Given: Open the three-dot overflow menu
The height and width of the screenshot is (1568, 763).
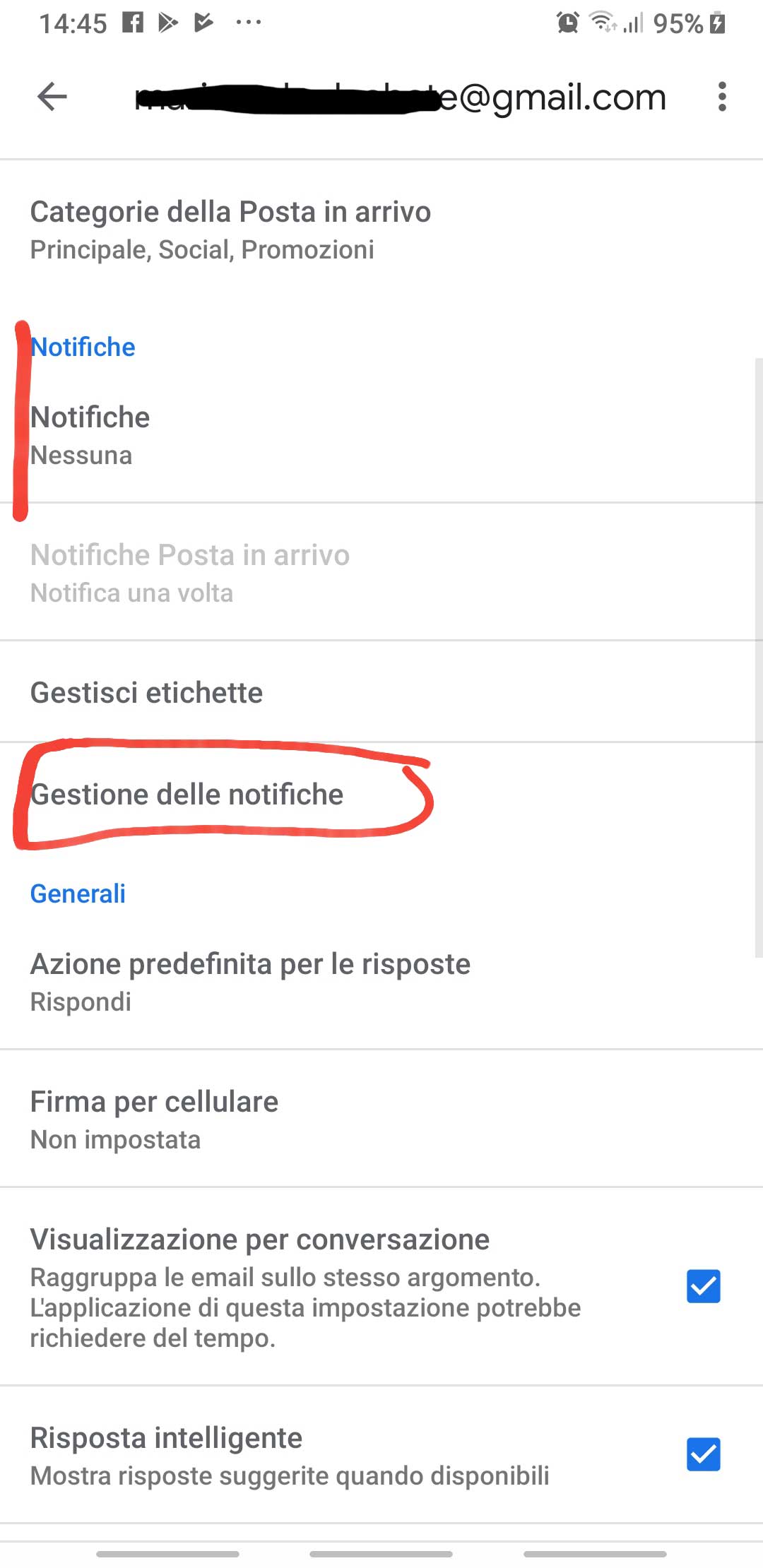Looking at the screenshot, I should pos(721,97).
